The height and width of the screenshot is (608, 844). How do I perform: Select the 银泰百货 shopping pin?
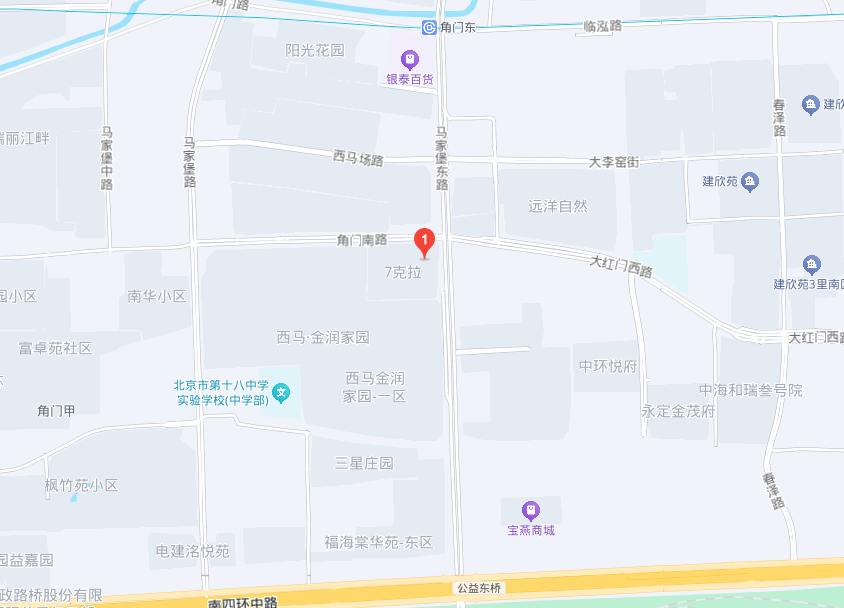click(x=410, y=60)
